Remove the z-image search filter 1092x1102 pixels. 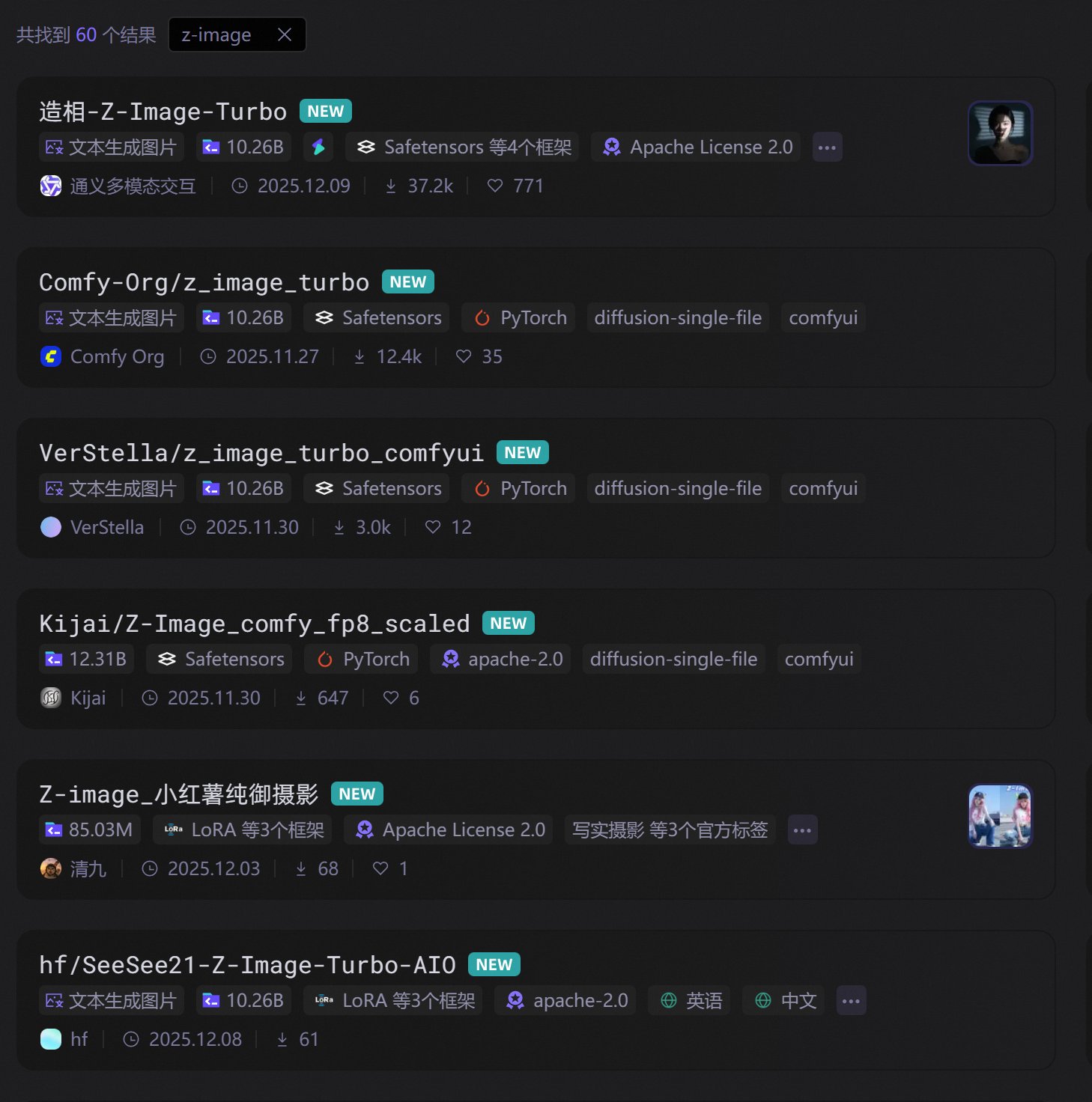[285, 34]
